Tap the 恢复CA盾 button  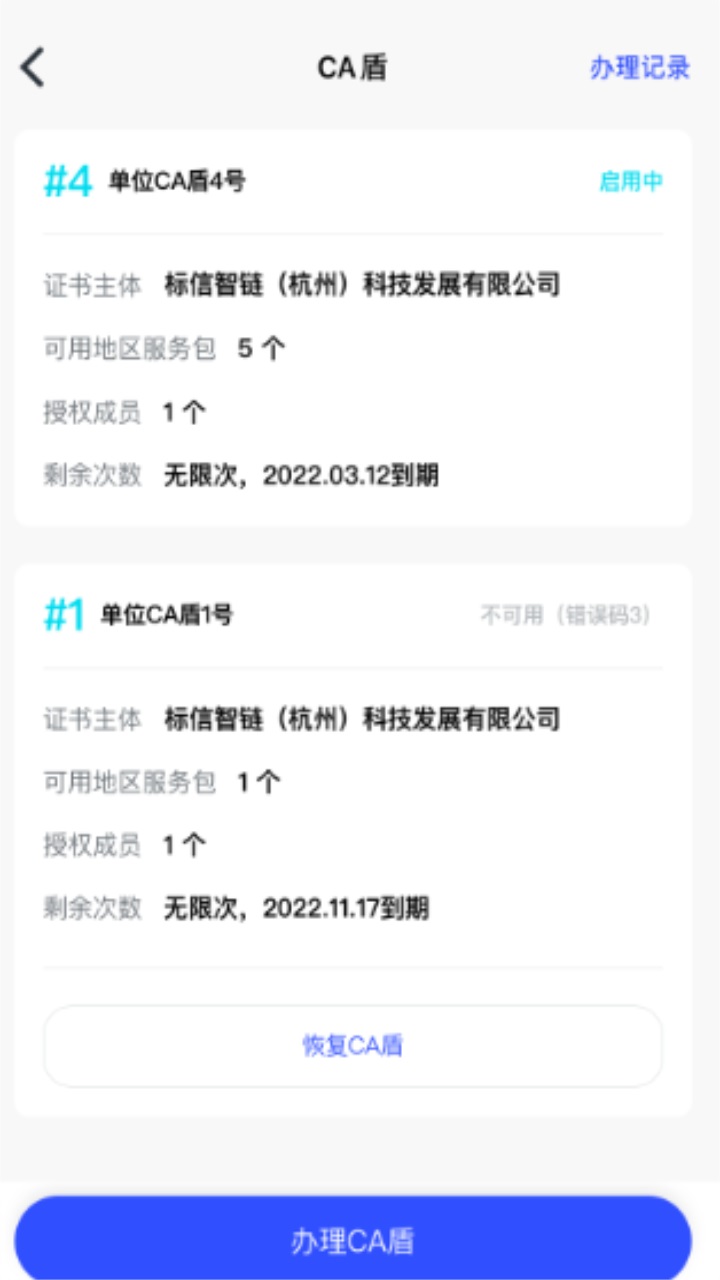coord(352,1046)
